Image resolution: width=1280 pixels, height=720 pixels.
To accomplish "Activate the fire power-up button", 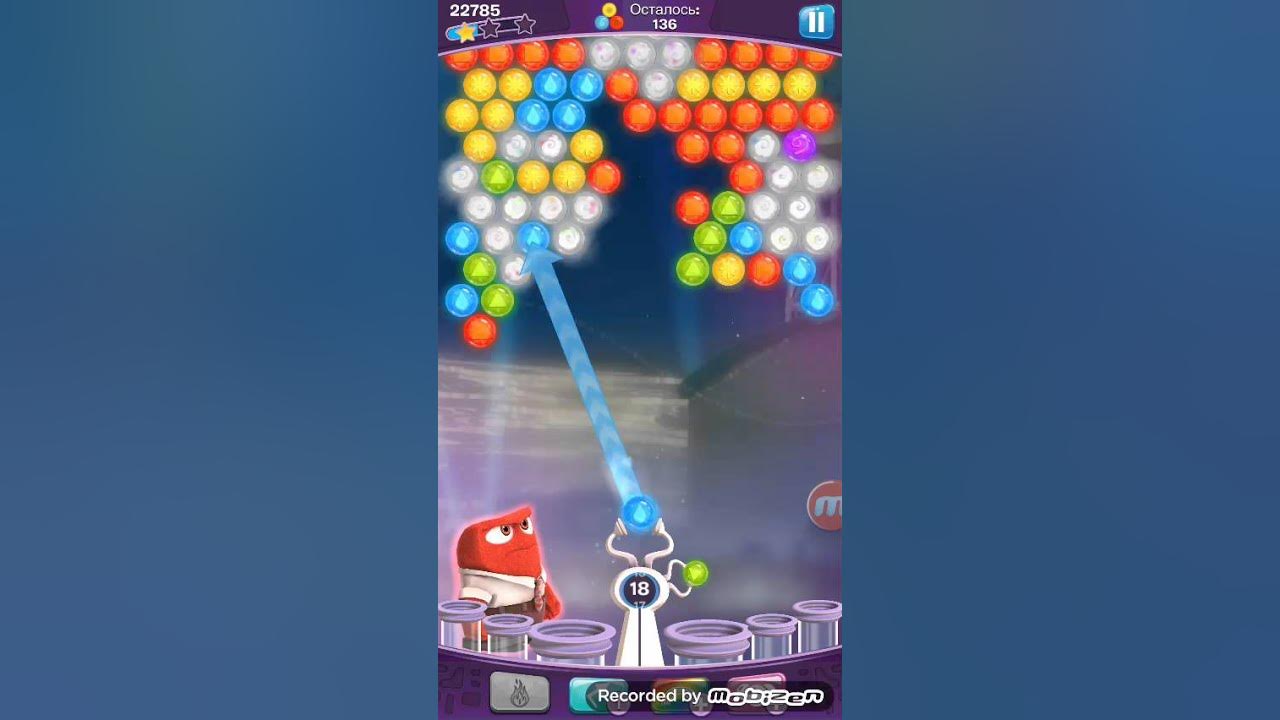I will point(519,693).
